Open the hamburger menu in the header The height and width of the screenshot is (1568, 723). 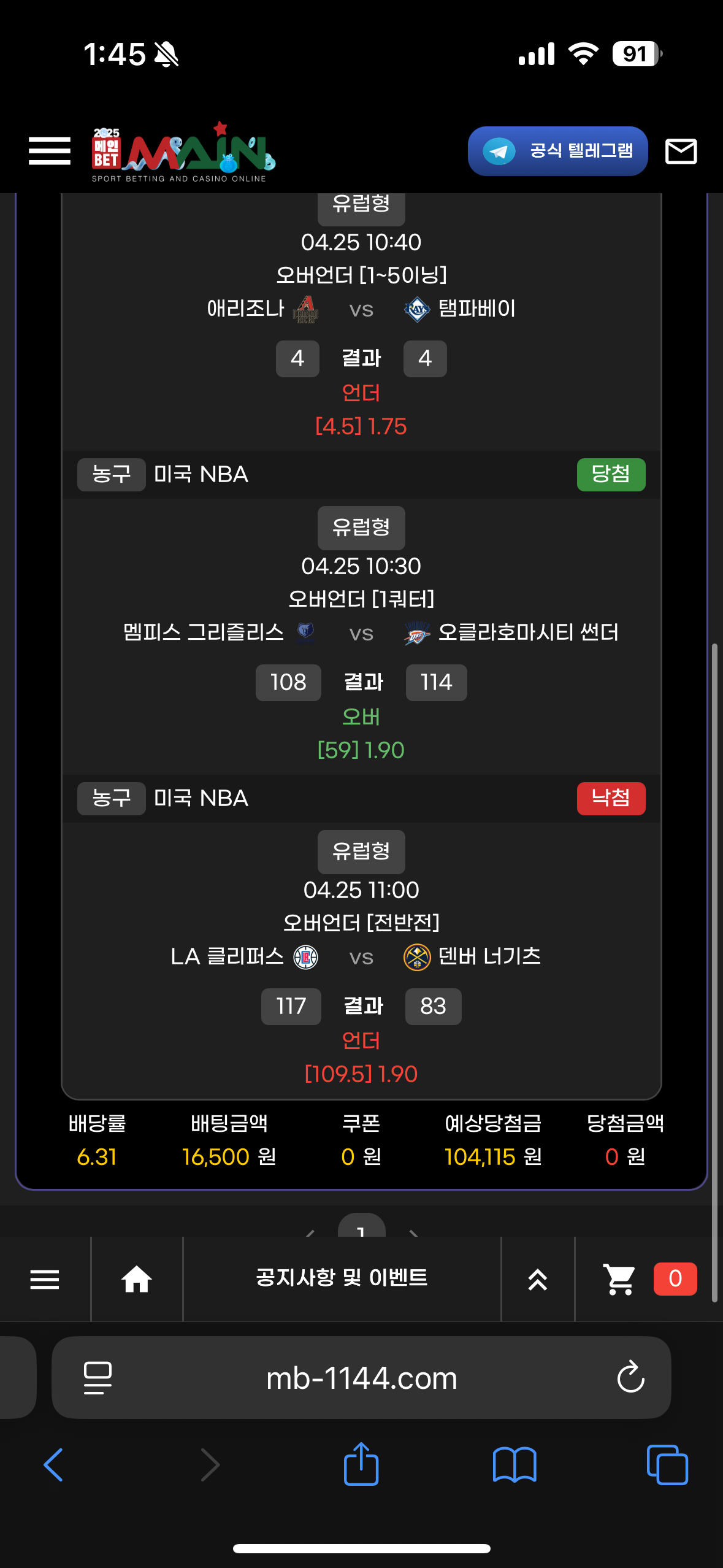coord(50,151)
